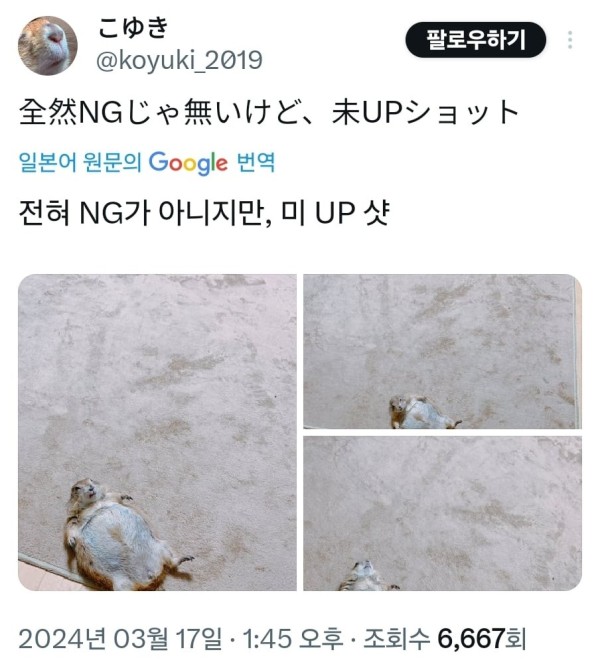Open the tweet overflow menu
Viewport: 600px width, 672px height.
click(x=569, y=40)
